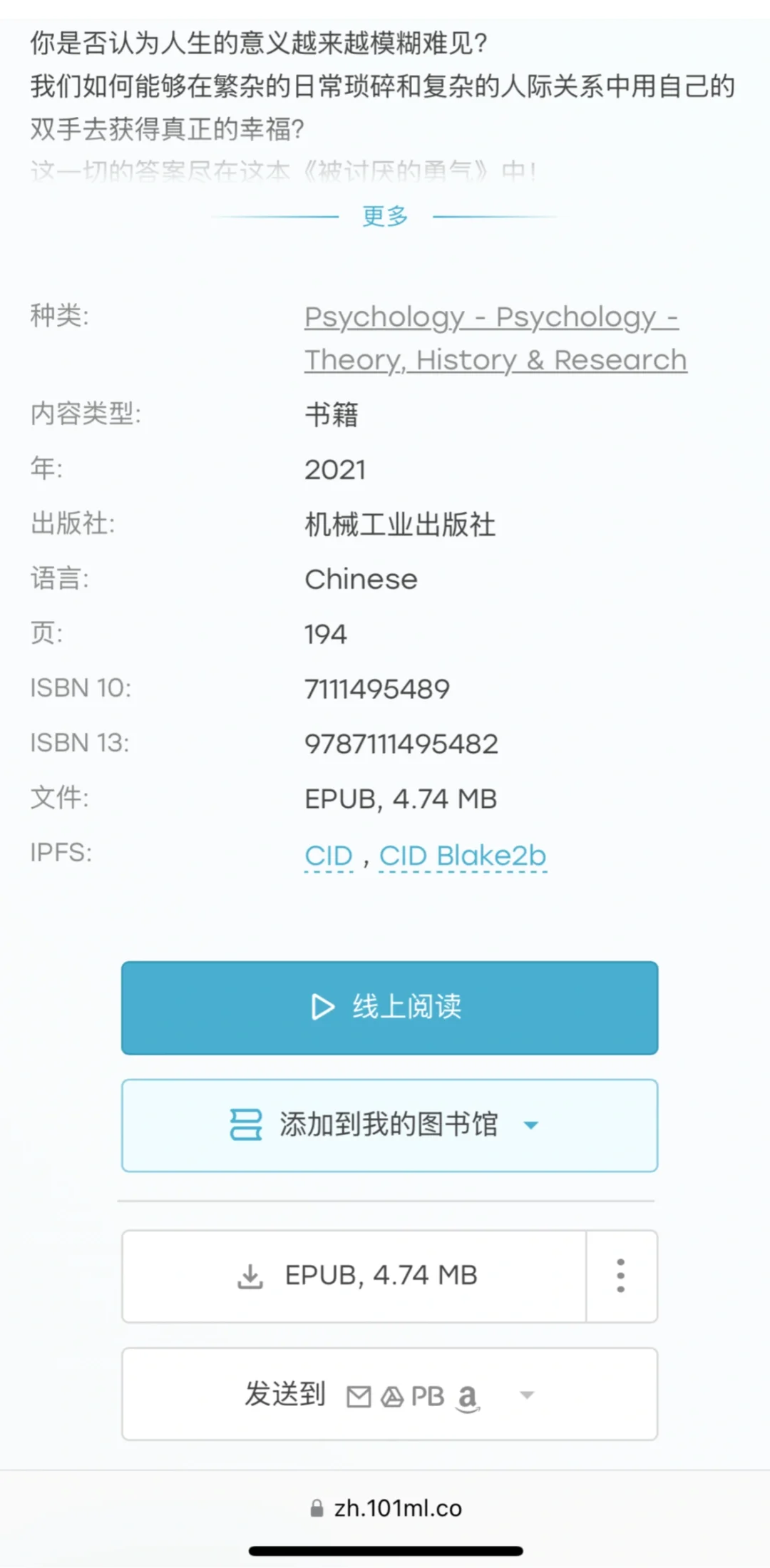The image size is (770, 1568).
Task: Open the CID Blake2b link
Action: coord(463,856)
